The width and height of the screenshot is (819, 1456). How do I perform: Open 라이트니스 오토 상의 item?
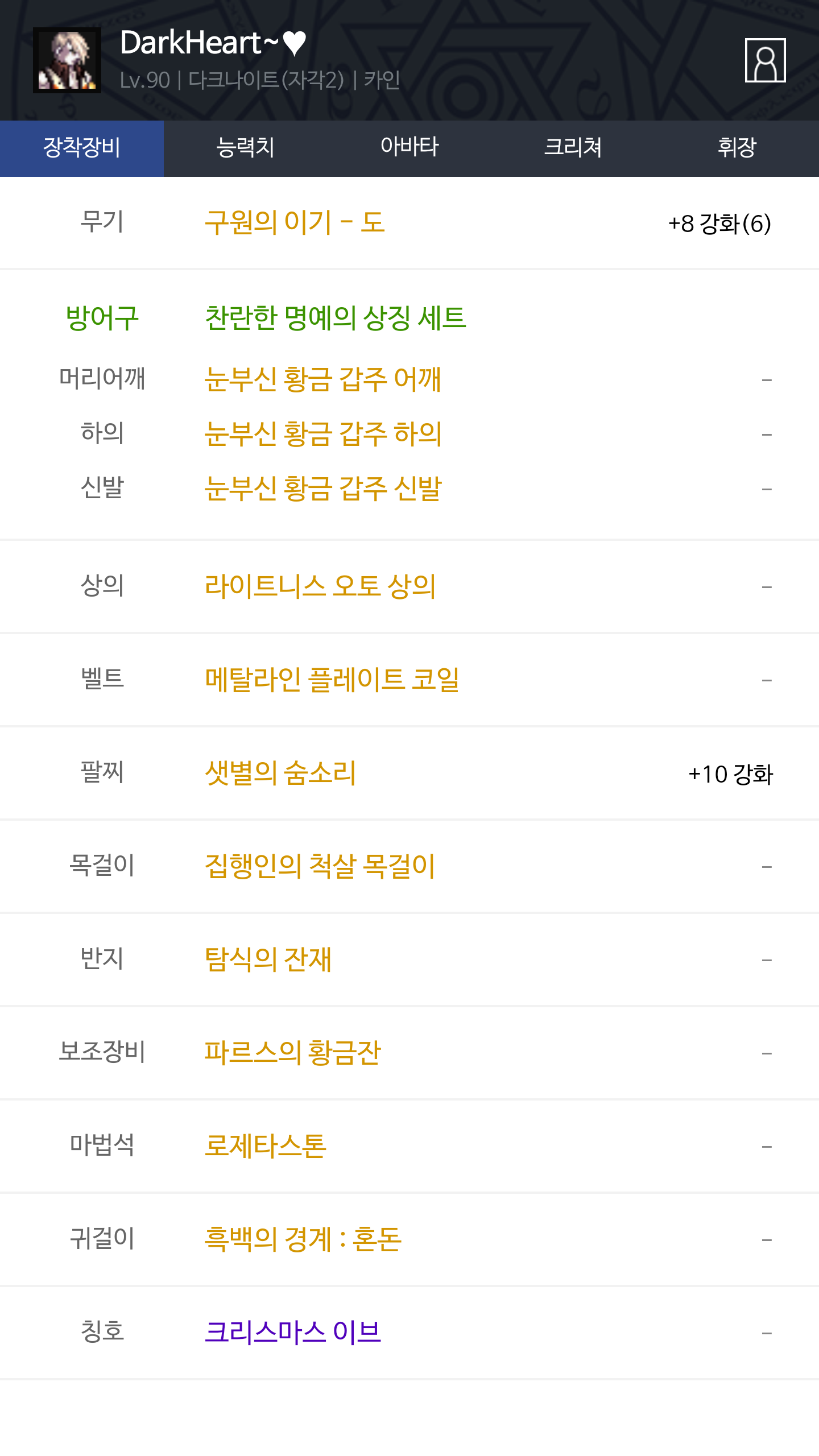point(320,586)
